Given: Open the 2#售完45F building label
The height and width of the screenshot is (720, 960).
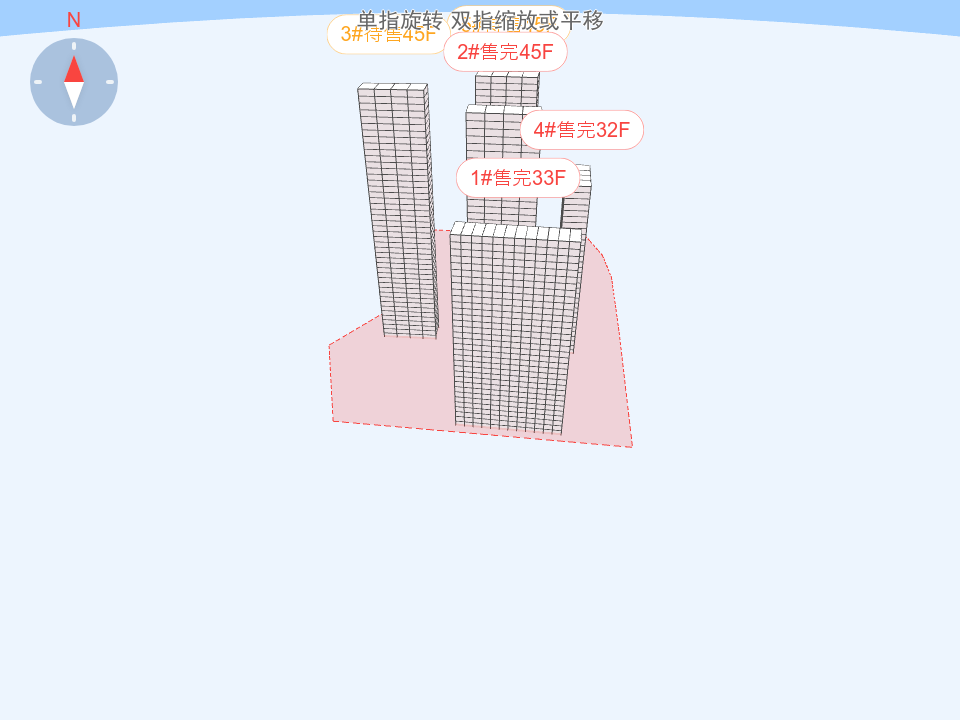Looking at the screenshot, I should coord(505,52).
